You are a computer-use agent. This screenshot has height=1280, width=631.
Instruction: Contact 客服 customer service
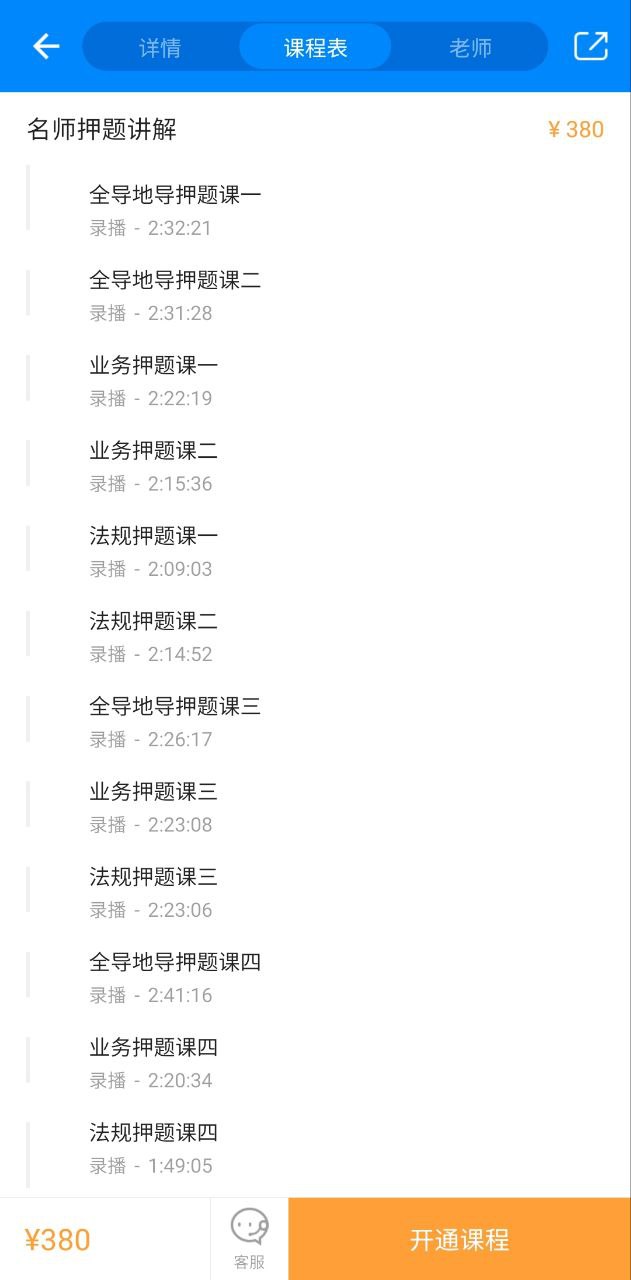click(x=249, y=1239)
